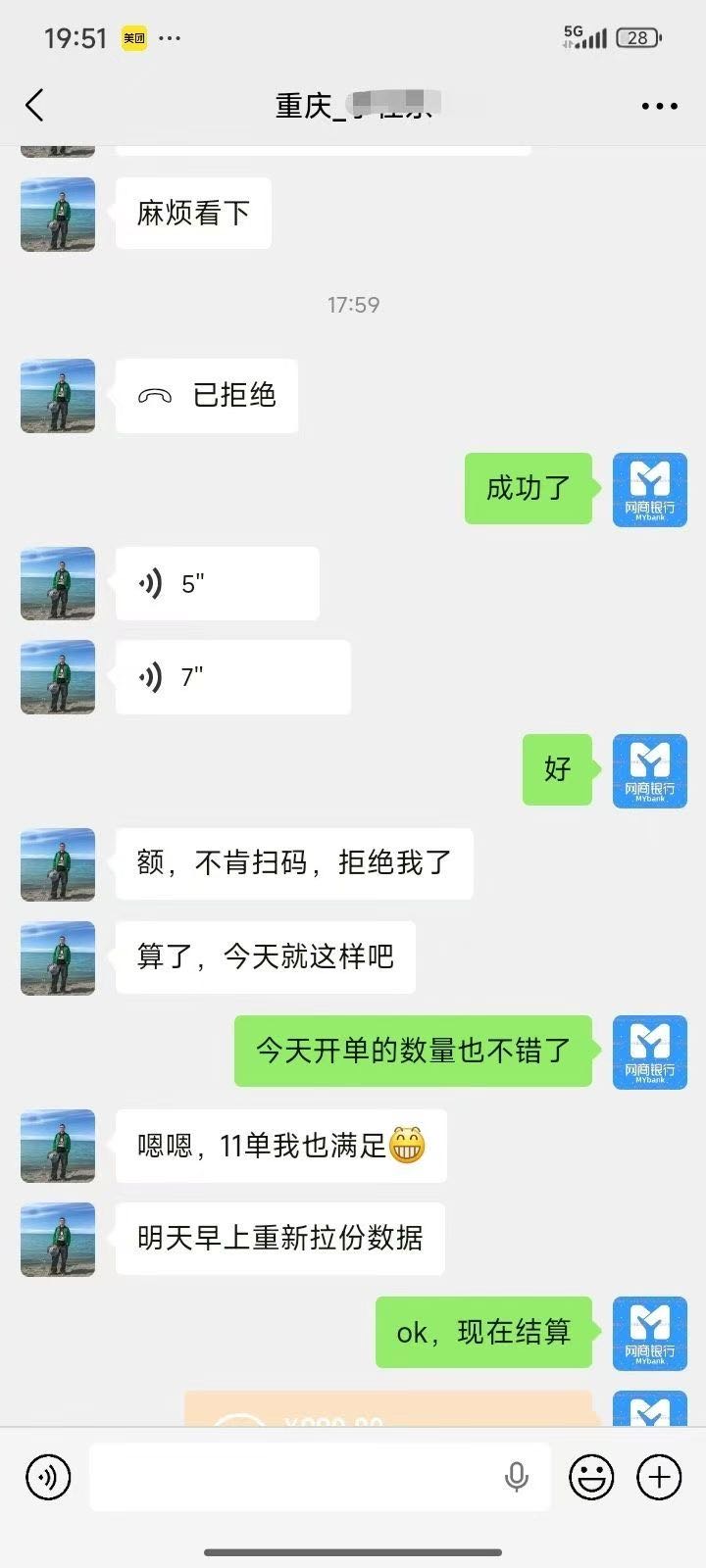Open the emoji smiley panel
This screenshot has height=1568, width=706.
click(592, 1477)
